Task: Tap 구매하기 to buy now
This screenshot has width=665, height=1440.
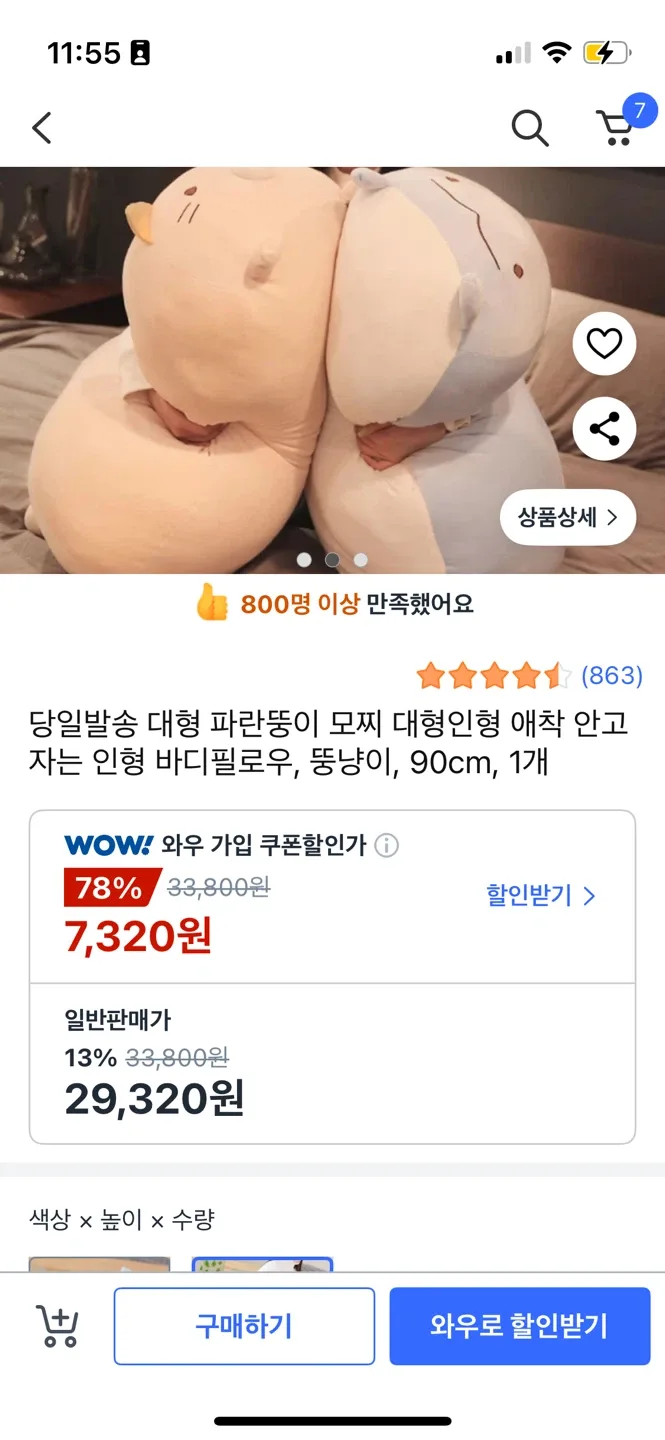Action: 244,1326
